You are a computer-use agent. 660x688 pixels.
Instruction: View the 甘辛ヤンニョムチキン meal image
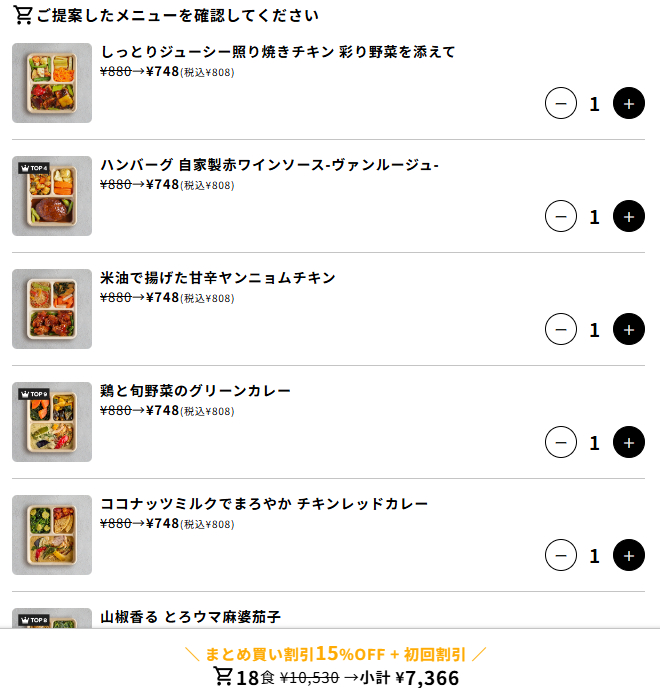(52, 309)
